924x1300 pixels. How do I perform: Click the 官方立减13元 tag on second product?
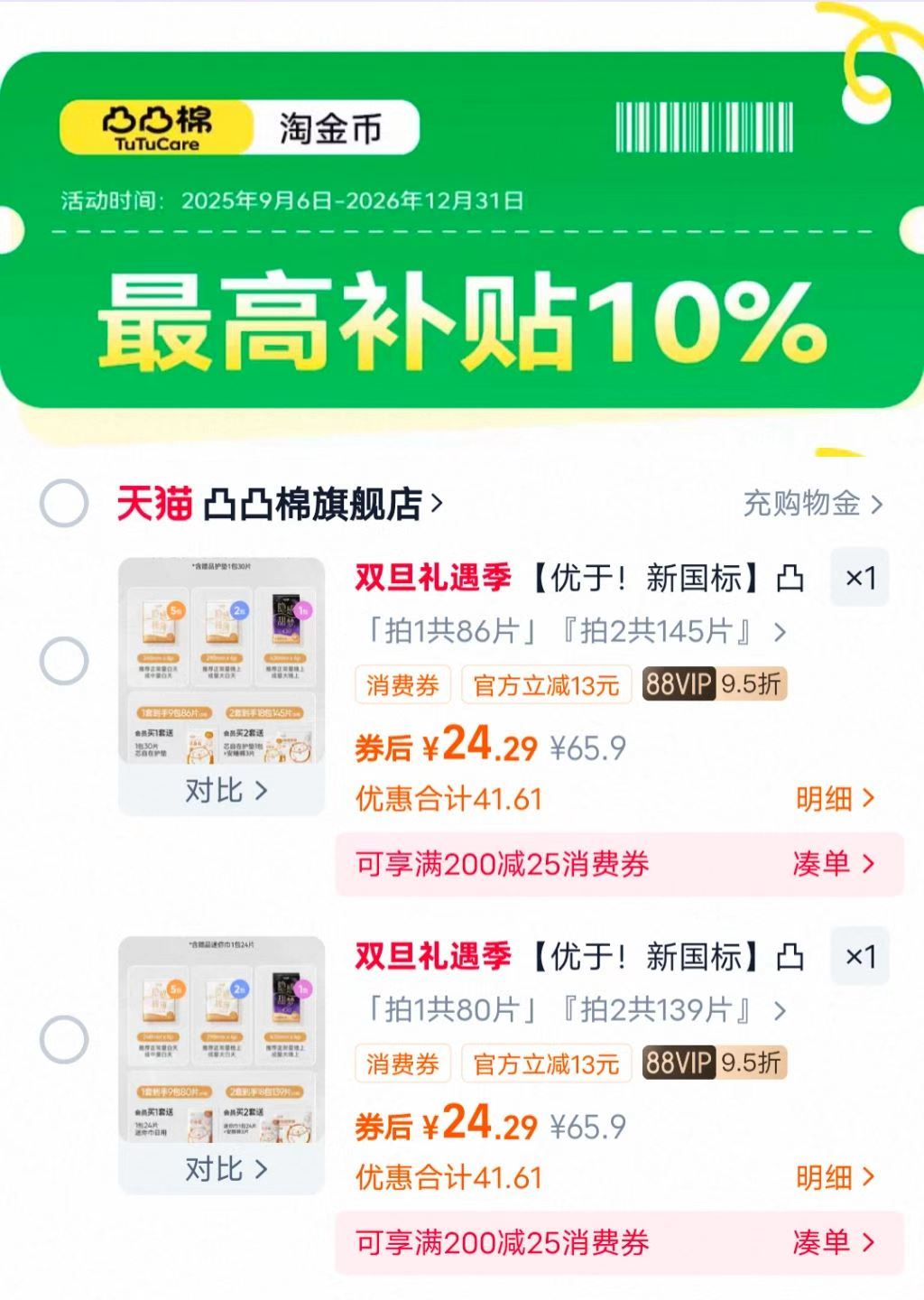546,1063
